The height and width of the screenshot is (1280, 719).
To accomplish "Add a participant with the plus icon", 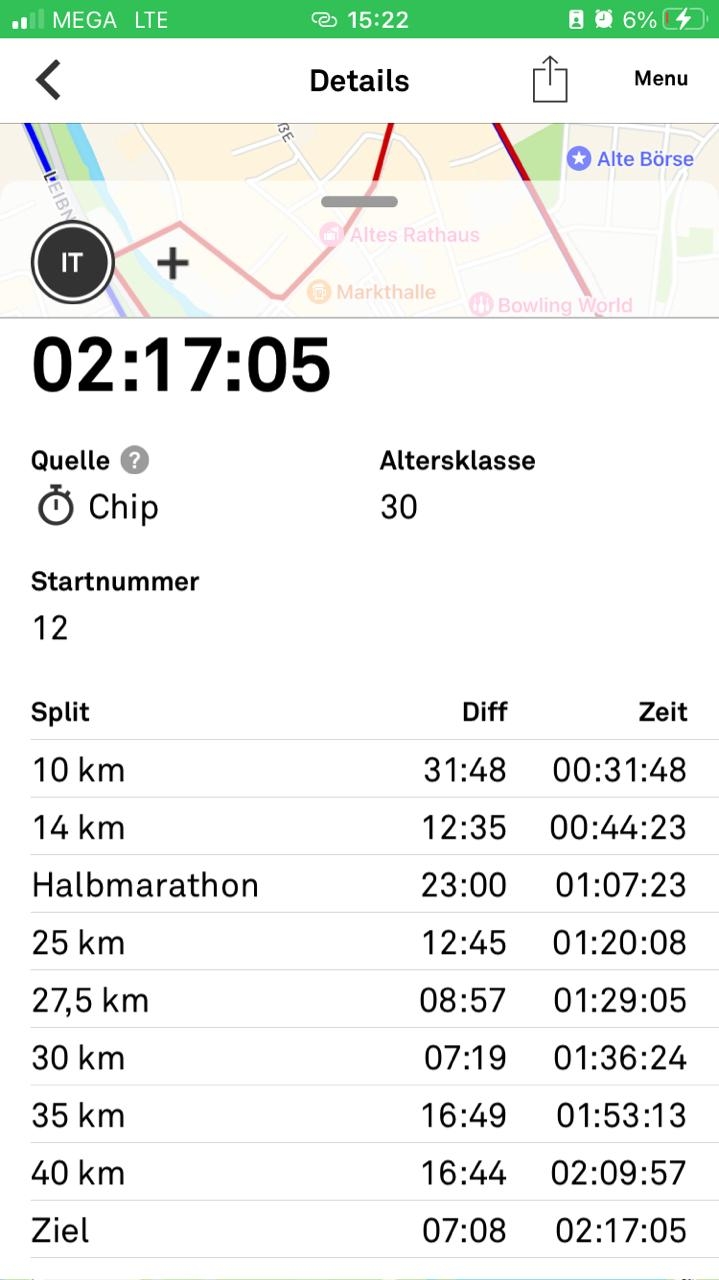I will (173, 263).
